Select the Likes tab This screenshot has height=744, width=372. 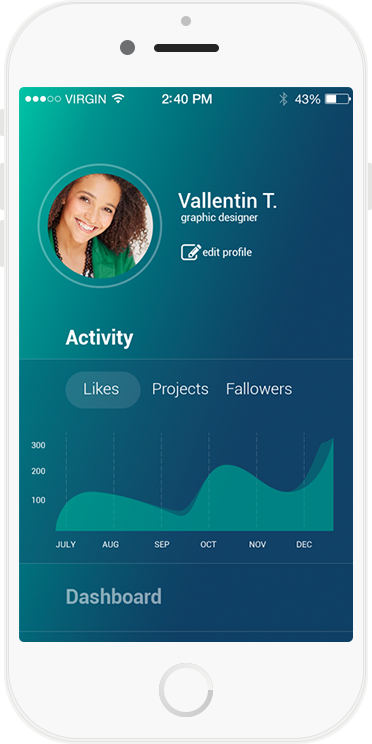tap(103, 390)
